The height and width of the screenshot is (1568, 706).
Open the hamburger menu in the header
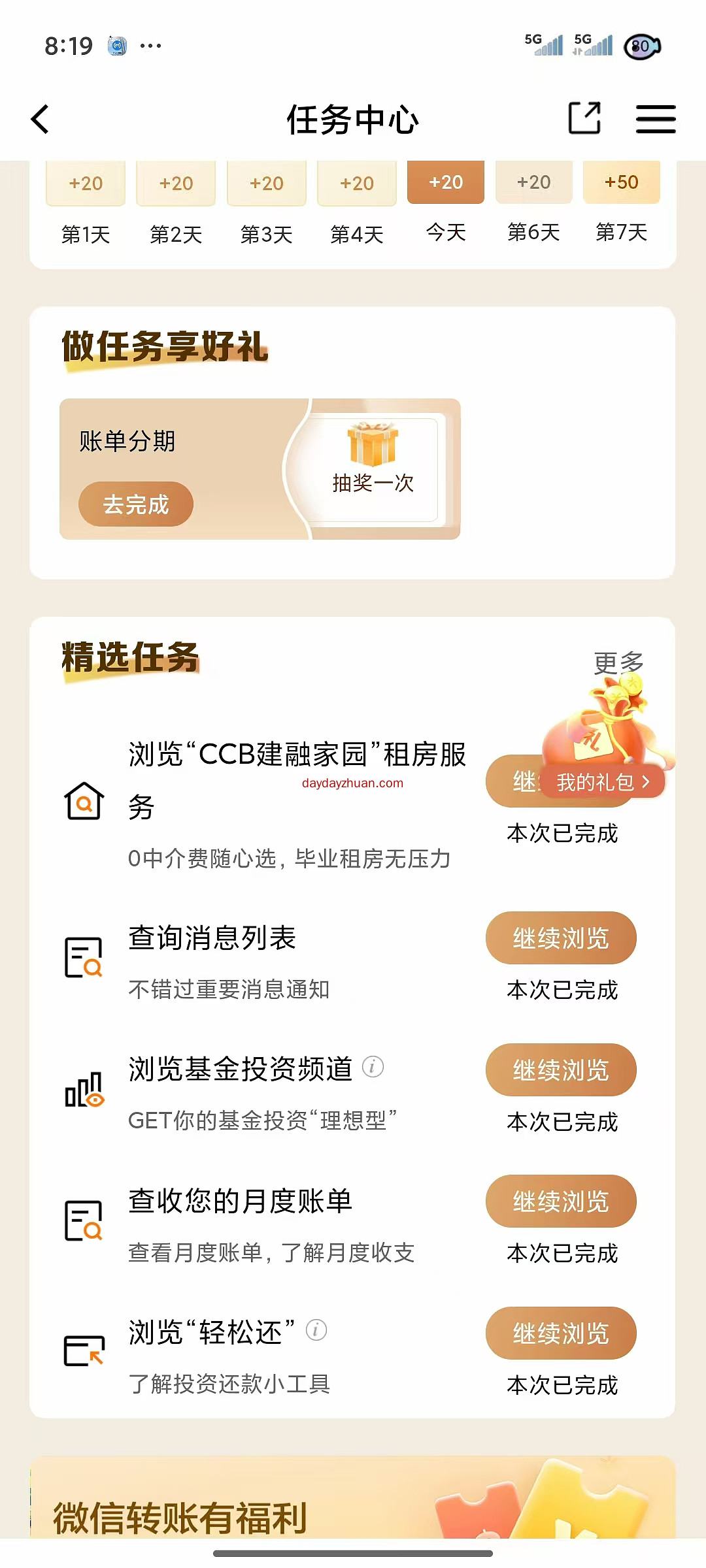[656, 120]
